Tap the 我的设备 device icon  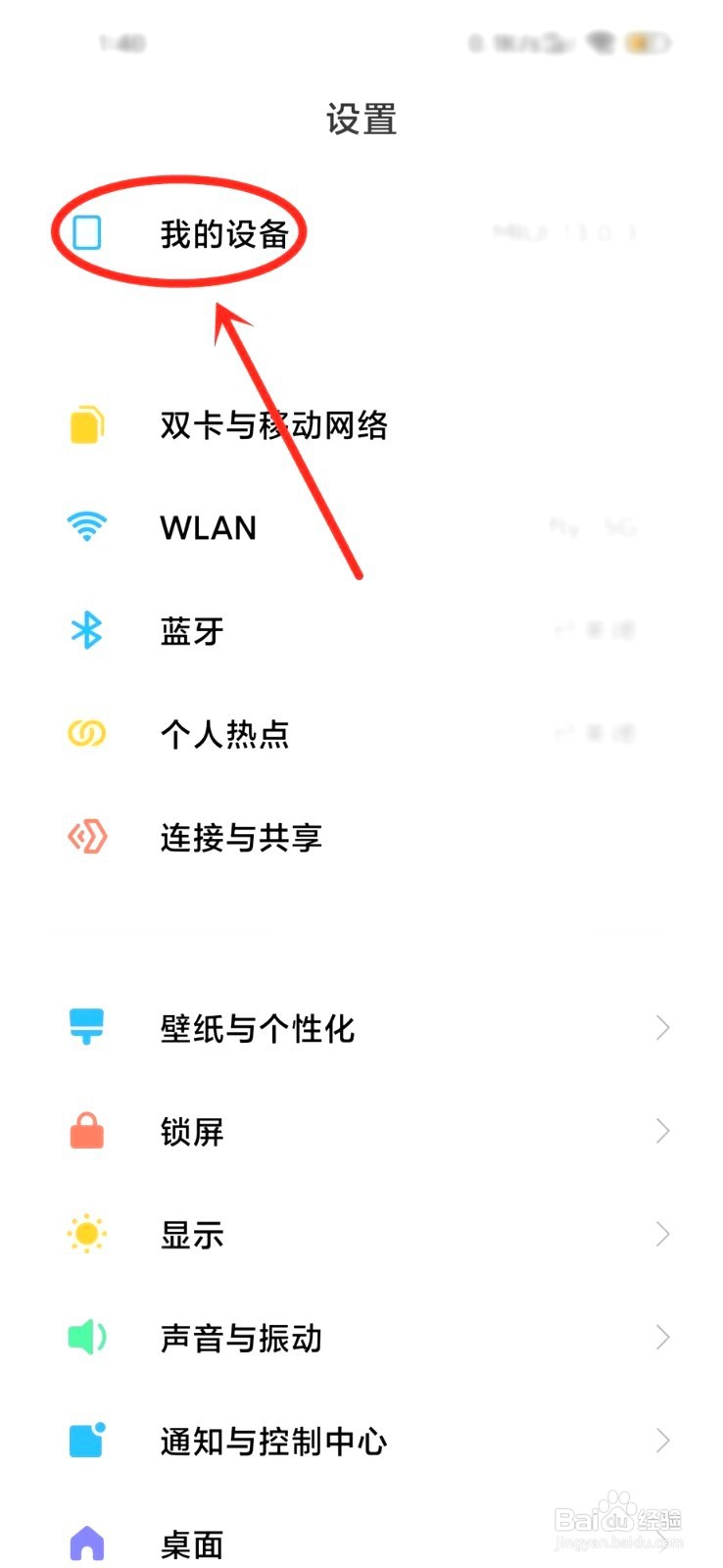pyautogui.click(x=87, y=232)
